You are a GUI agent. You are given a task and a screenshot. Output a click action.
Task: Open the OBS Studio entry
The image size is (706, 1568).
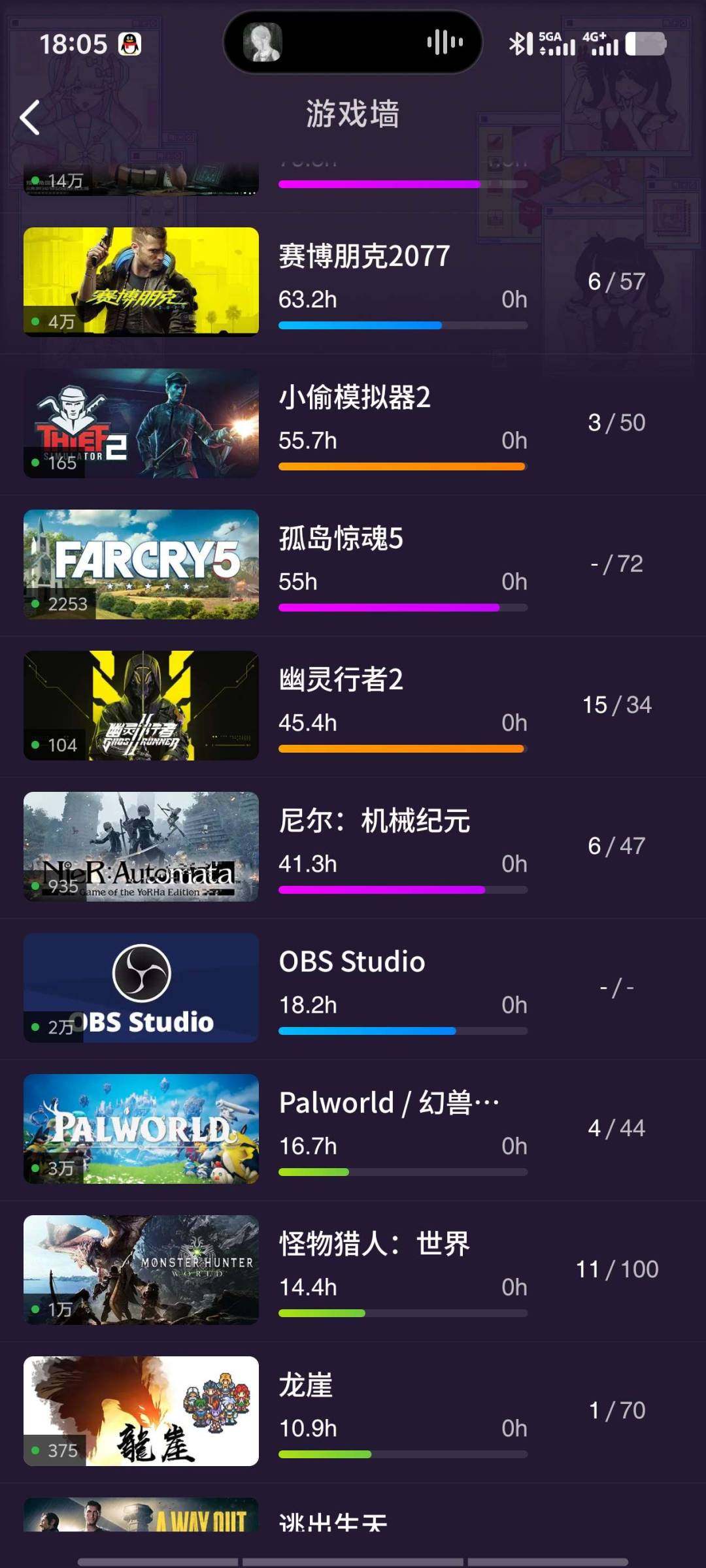tap(351, 962)
